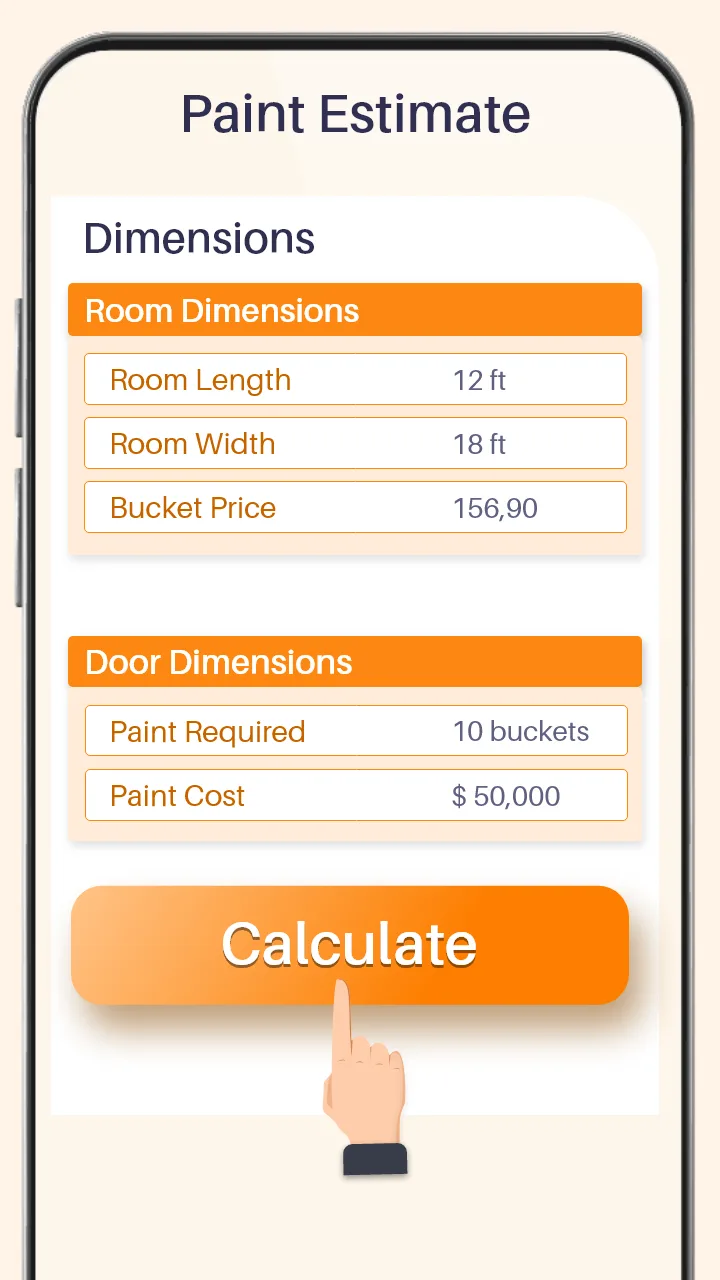Select the Room Length input field
The height and width of the screenshot is (1280, 720).
[x=354, y=379]
